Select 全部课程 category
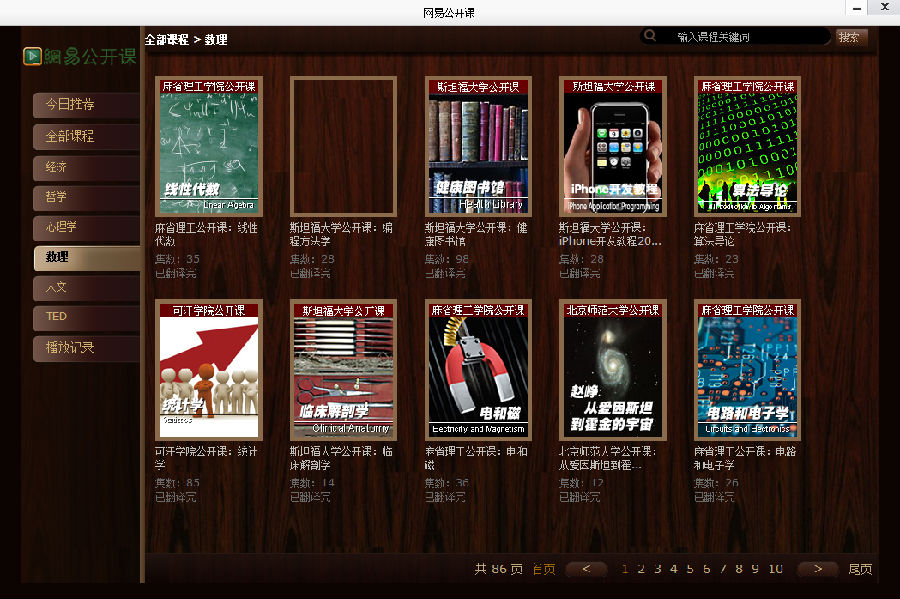 point(86,136)
